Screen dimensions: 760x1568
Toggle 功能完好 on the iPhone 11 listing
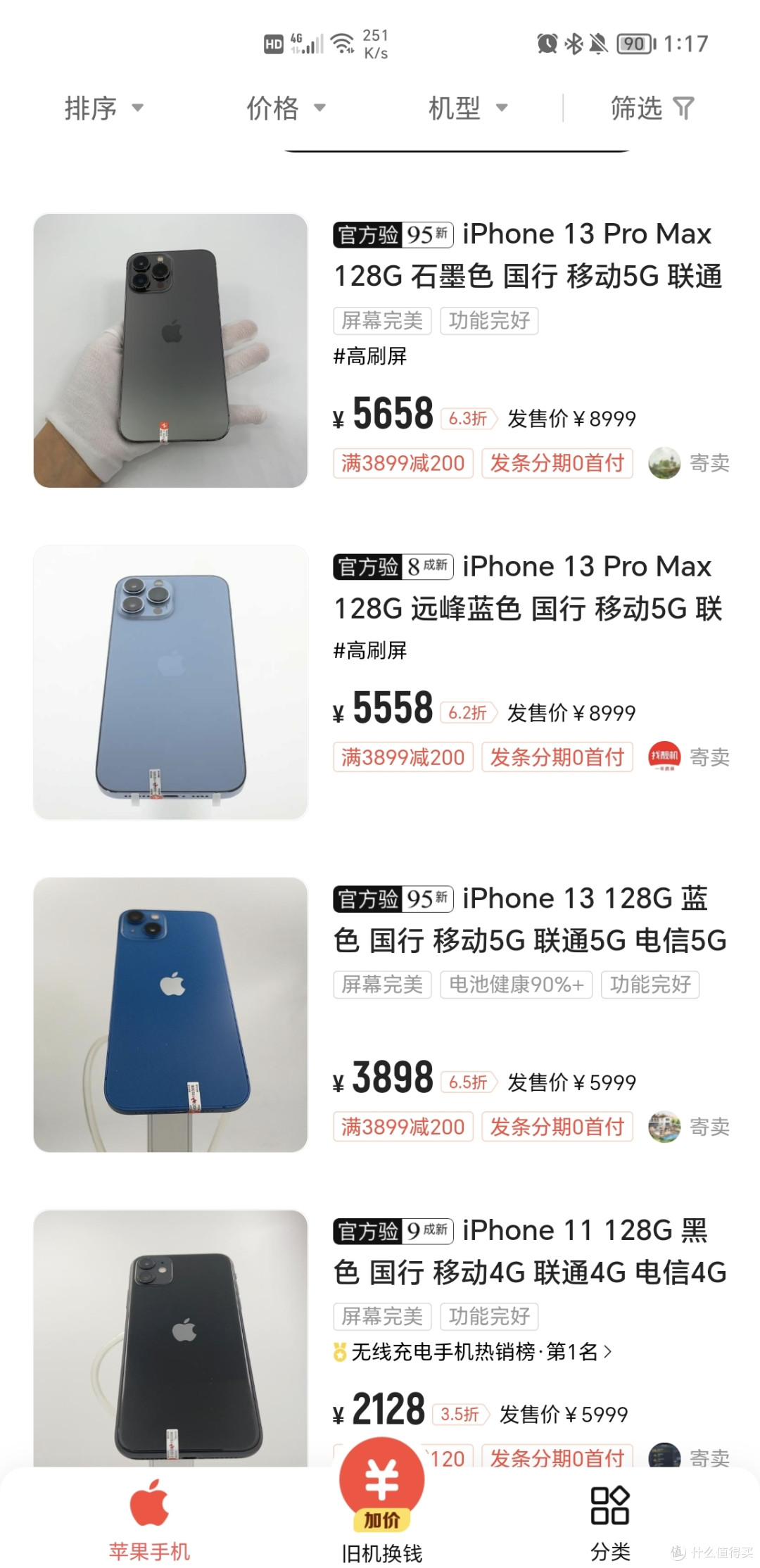[489, 1316]
